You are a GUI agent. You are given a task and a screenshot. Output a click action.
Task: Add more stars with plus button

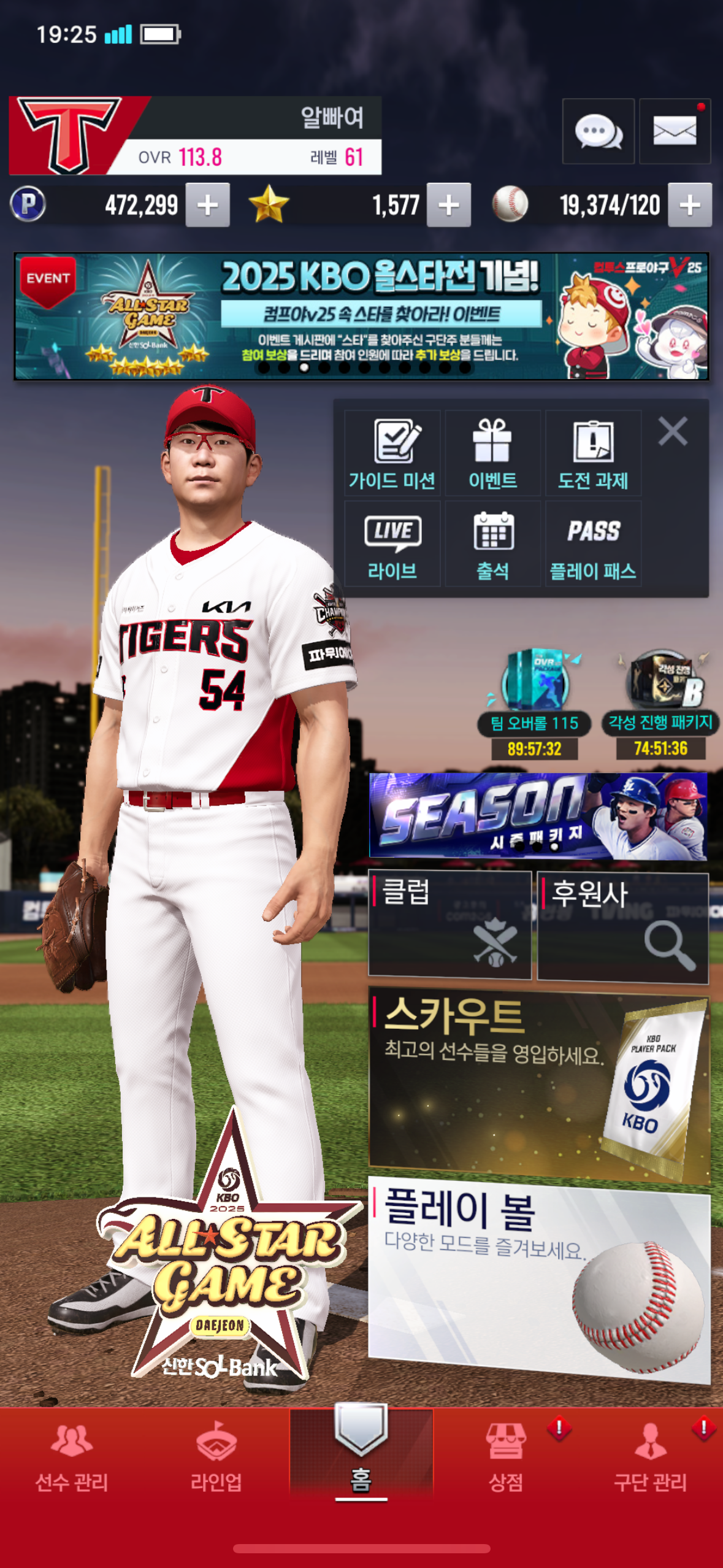tap(449, 205)
